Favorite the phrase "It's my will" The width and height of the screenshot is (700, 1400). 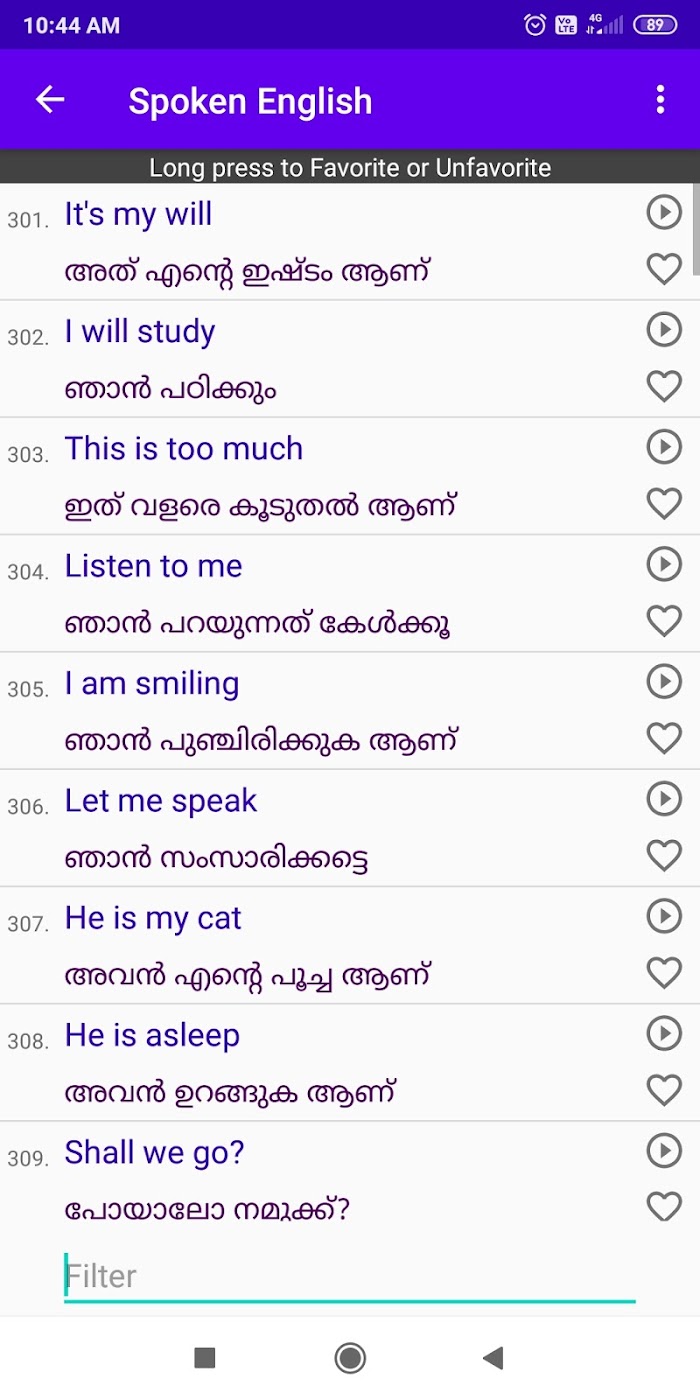(664, 269)
